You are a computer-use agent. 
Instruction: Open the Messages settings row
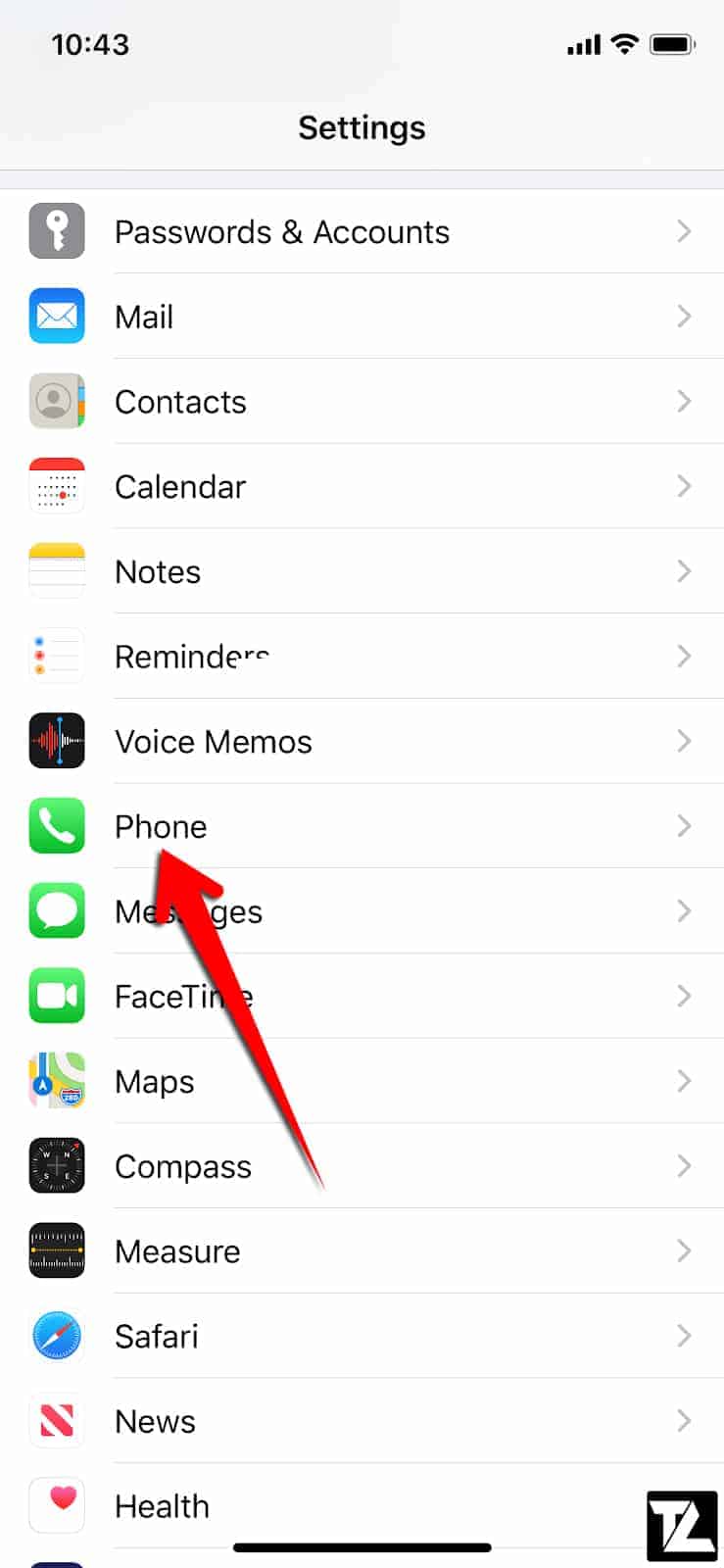[362, 911]
